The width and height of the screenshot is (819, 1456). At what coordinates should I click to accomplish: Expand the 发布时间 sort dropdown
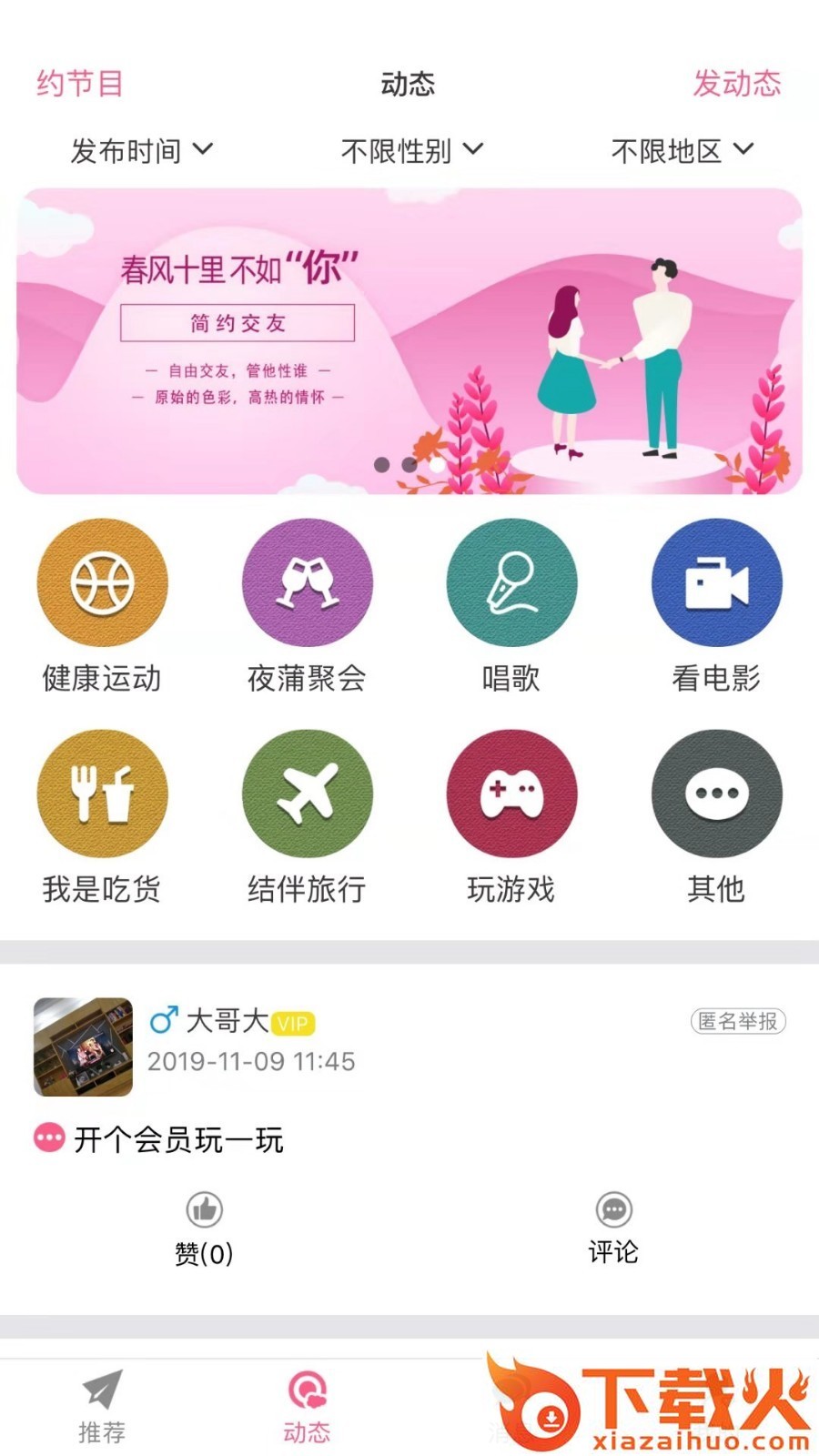141,150
